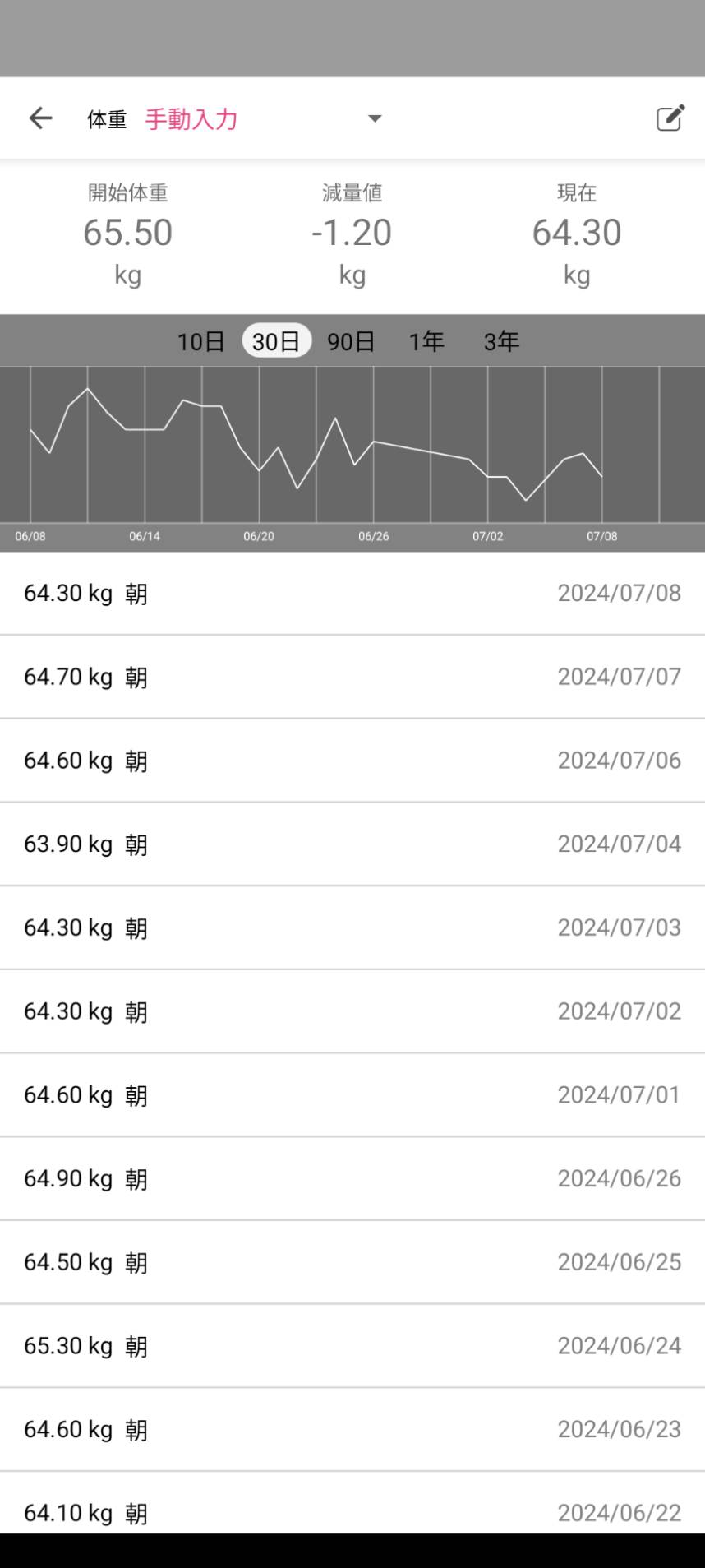This screenshot has height=1568, width=705.
Task: Switch the graph to 10日
Action: [x=200, y=341]
